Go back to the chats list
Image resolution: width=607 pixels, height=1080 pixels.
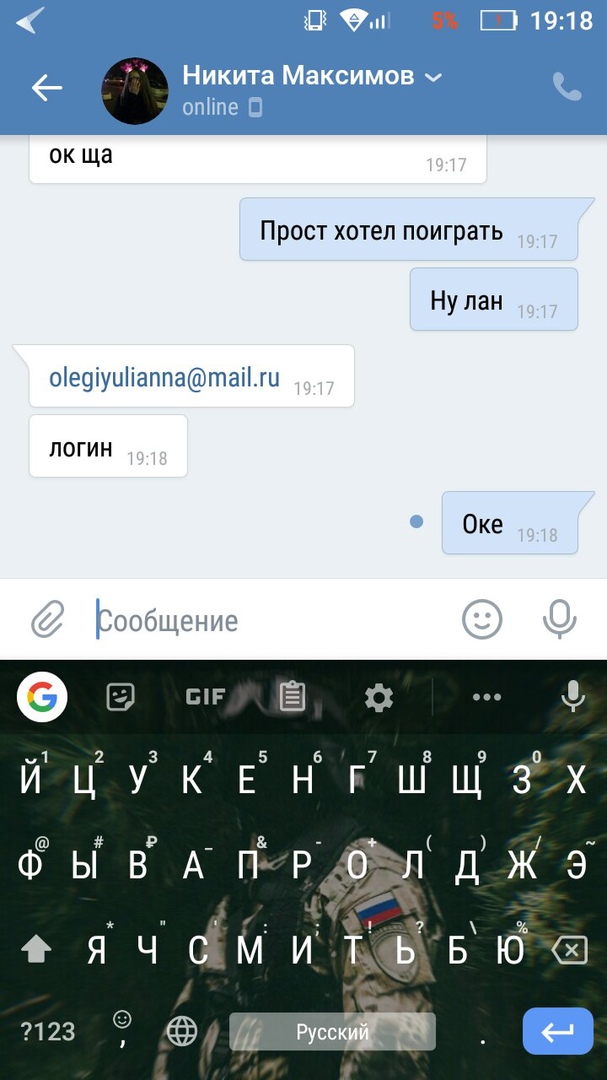tap(46, 88)
